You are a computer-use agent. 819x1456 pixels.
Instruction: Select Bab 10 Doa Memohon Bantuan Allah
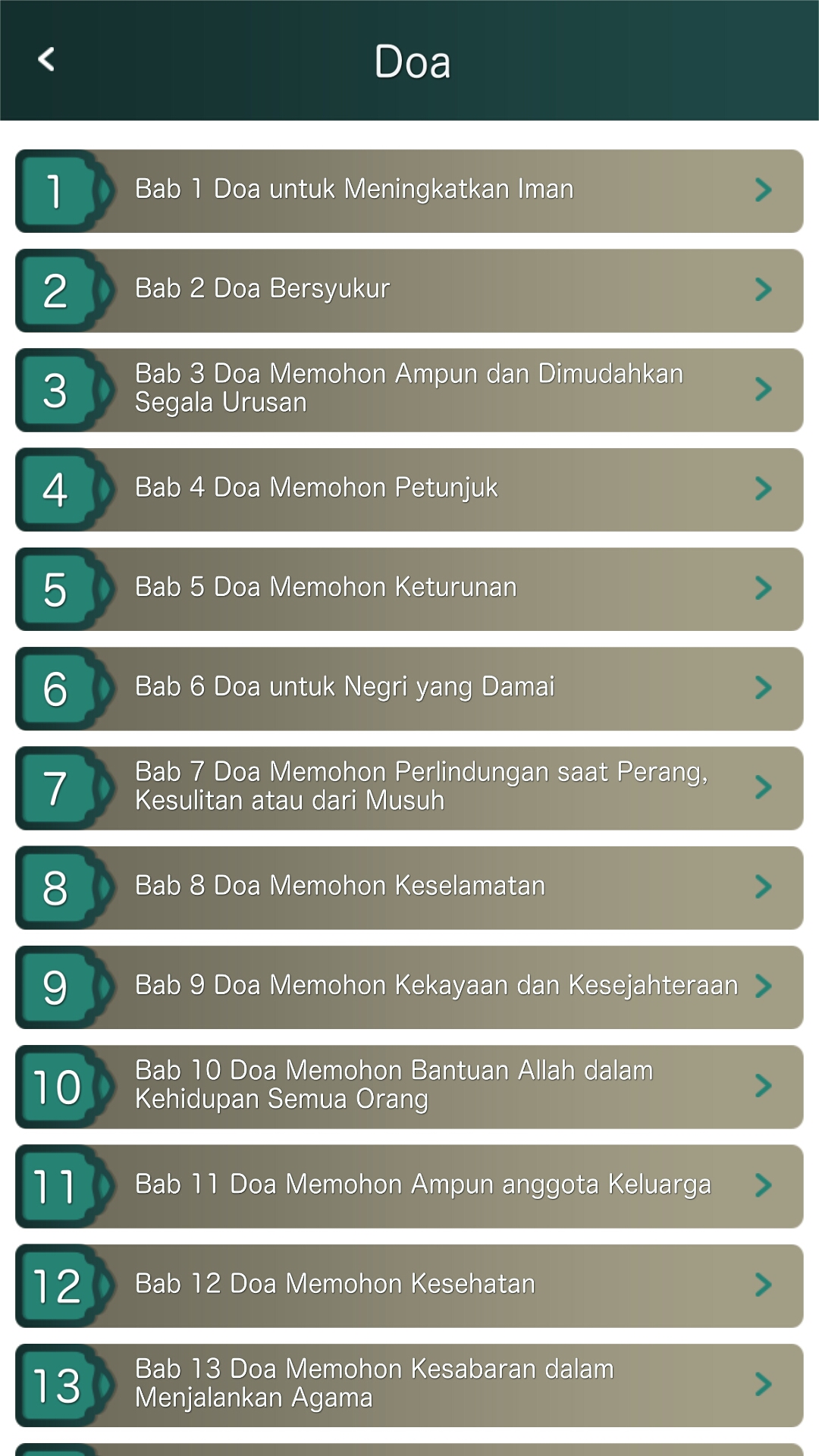coord(409,1086)
